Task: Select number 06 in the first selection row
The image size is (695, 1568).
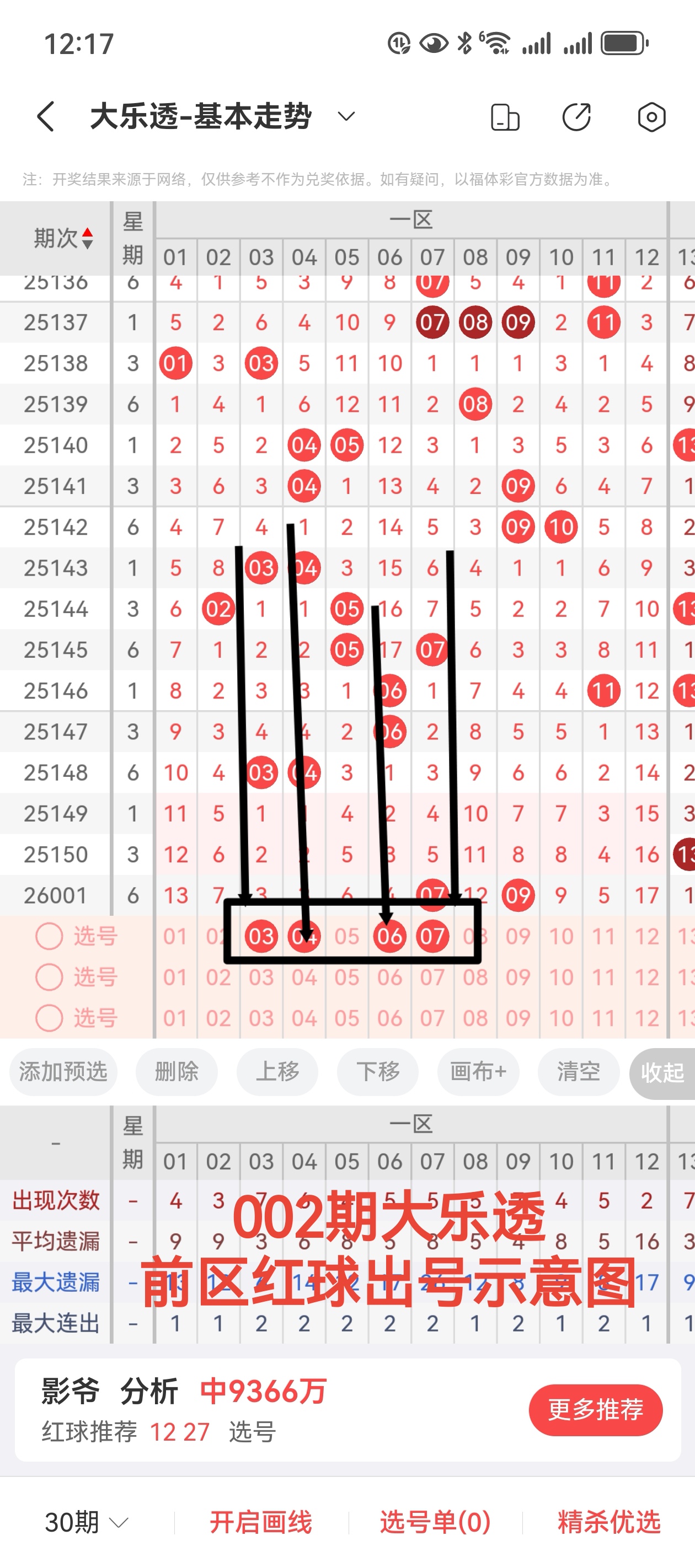Action: pos(391,937)
